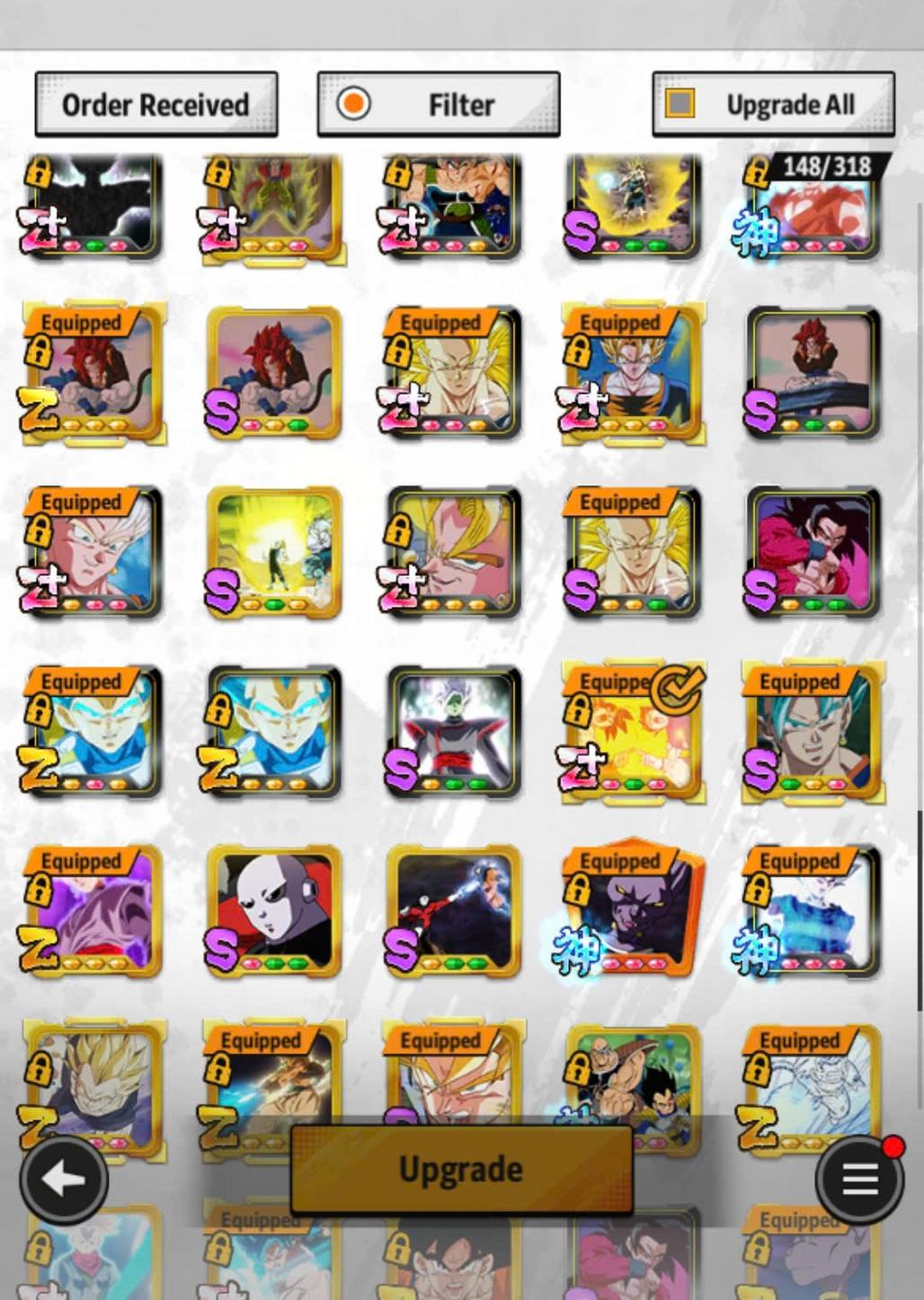Screen dimensions: 924x1300
Task: Open the Order Received sort button
Action: (x=155, y=105)
